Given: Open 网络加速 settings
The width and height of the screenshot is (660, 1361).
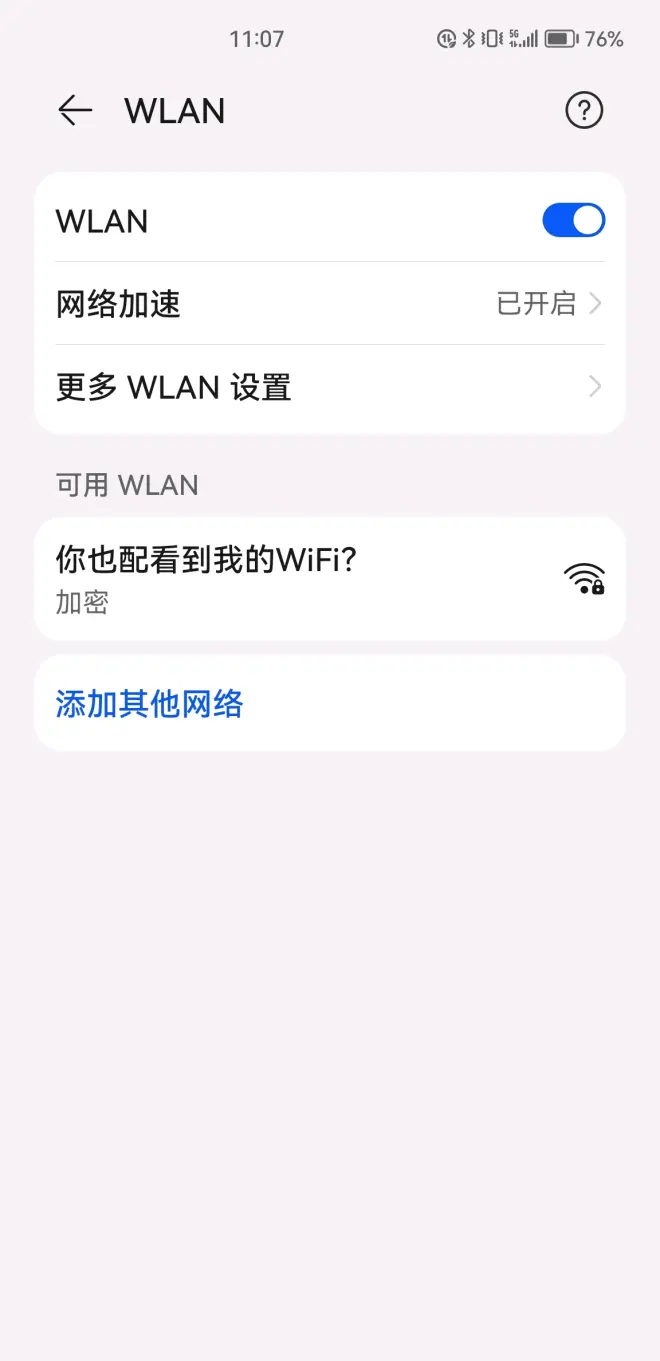Looking at the screenshot, I should 330,303.
